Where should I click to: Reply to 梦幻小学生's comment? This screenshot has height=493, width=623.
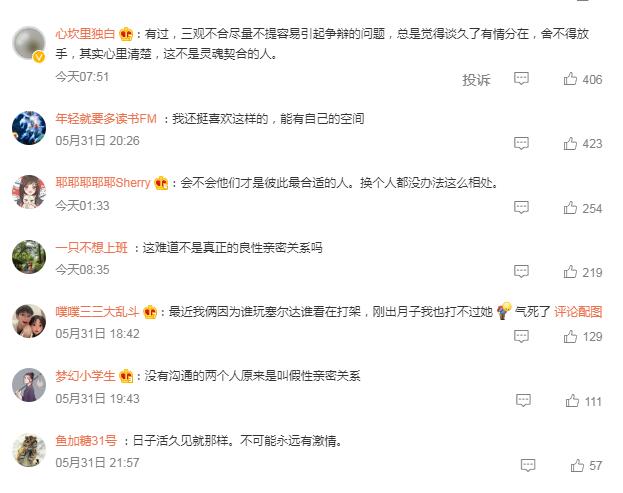pos(521,401)
